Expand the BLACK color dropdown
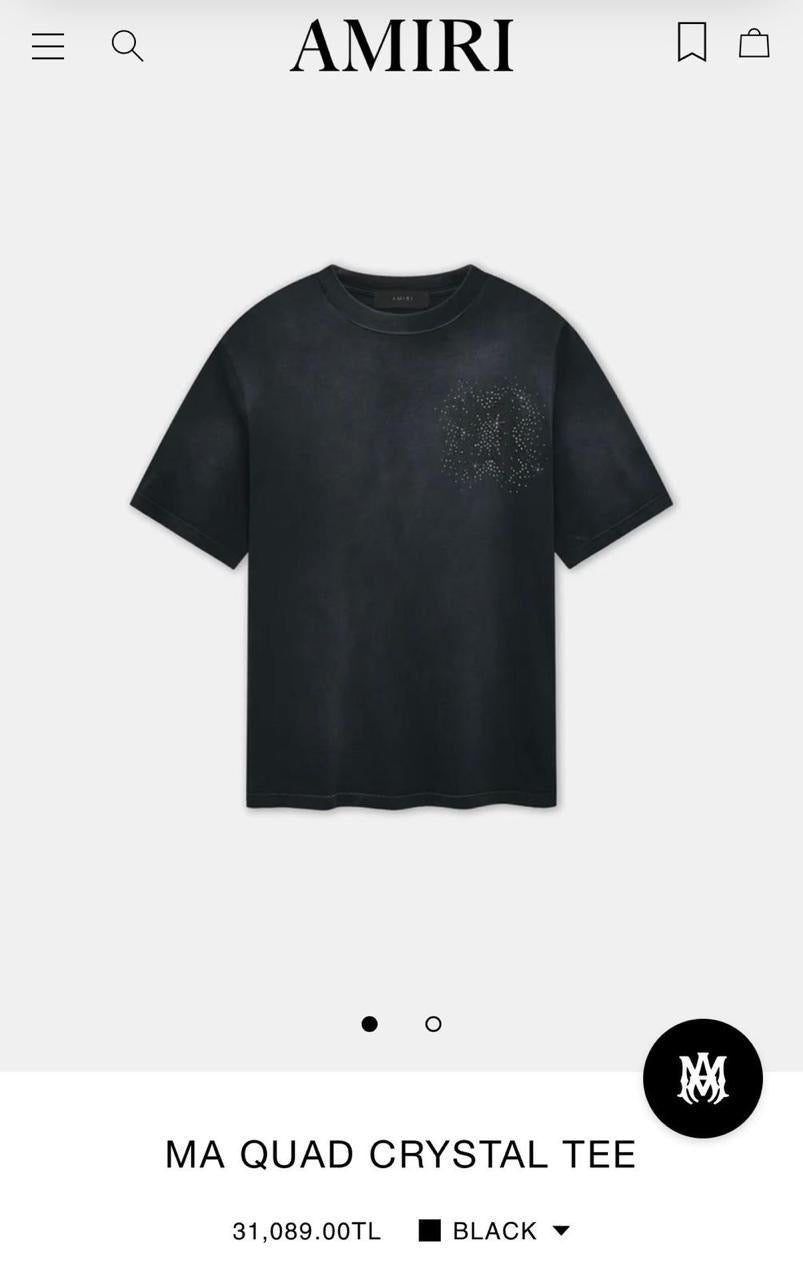Screen dimensions: 803x1280 coord(561,1231)
